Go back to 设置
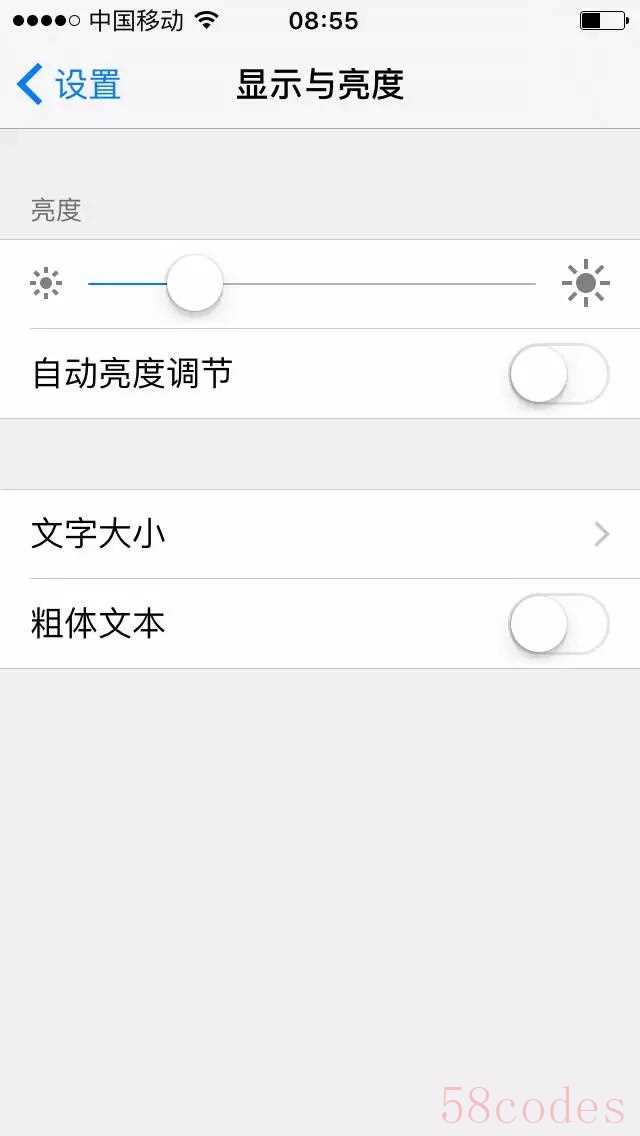Viewport: 640px width, 1136px height. (x=68, y=84)
